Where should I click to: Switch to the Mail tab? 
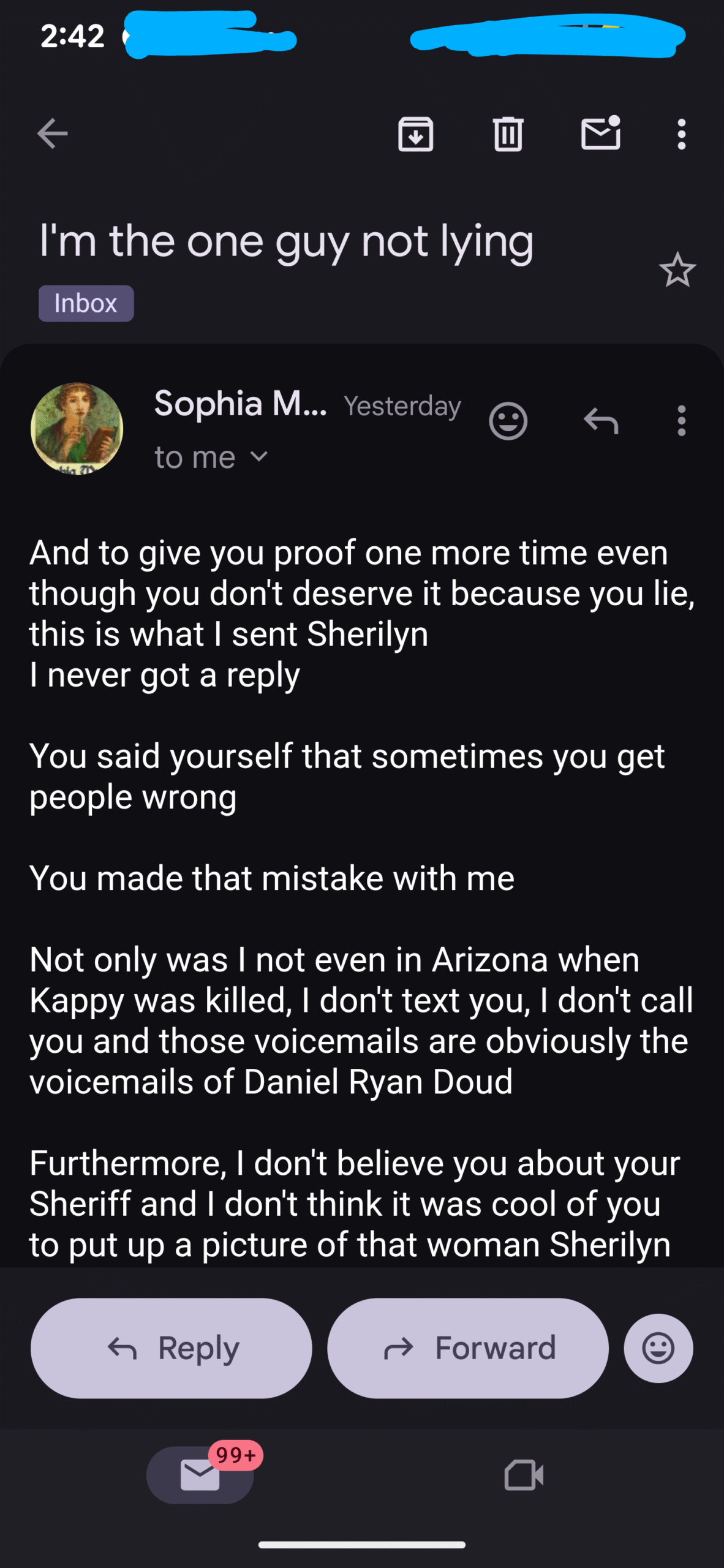[x=200, y=1475]
